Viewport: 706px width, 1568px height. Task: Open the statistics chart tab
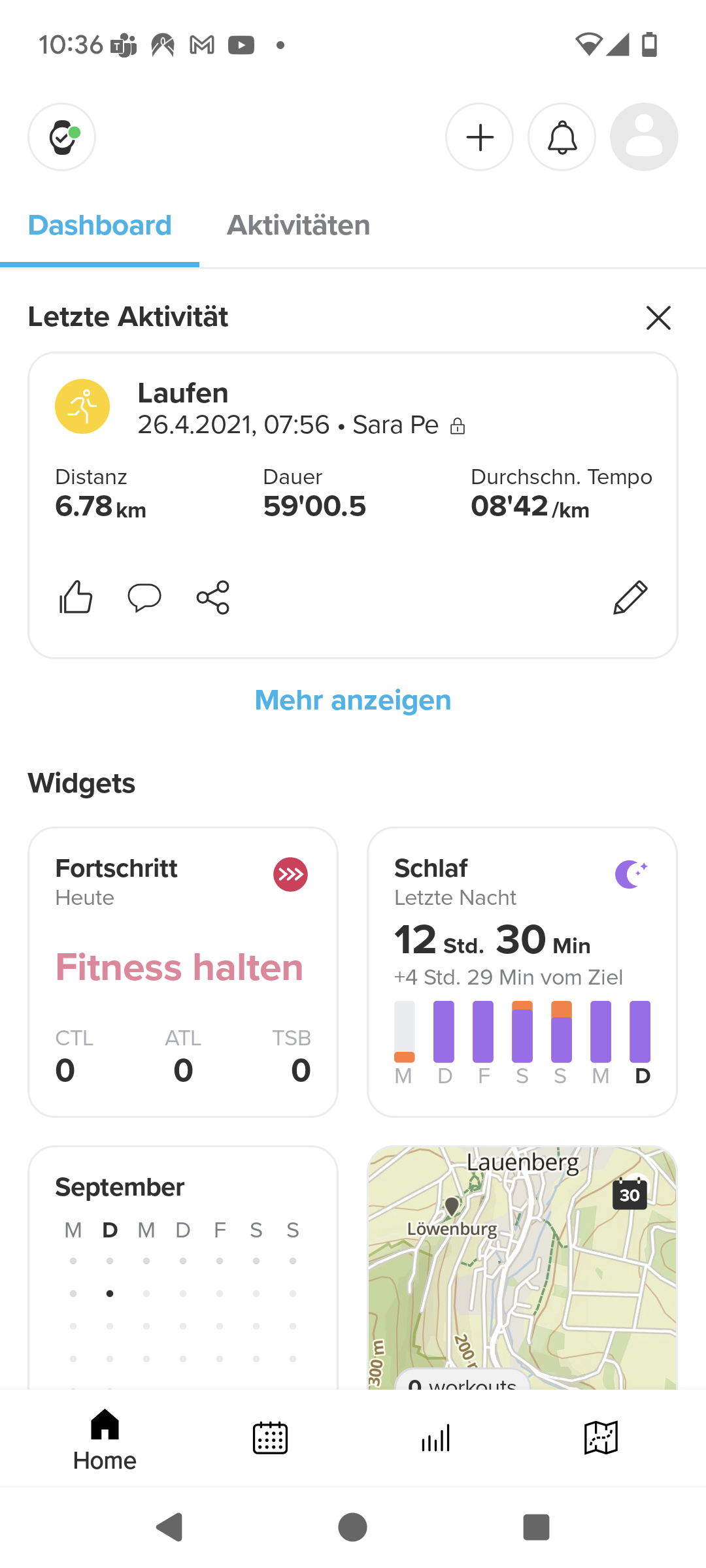436,1438
